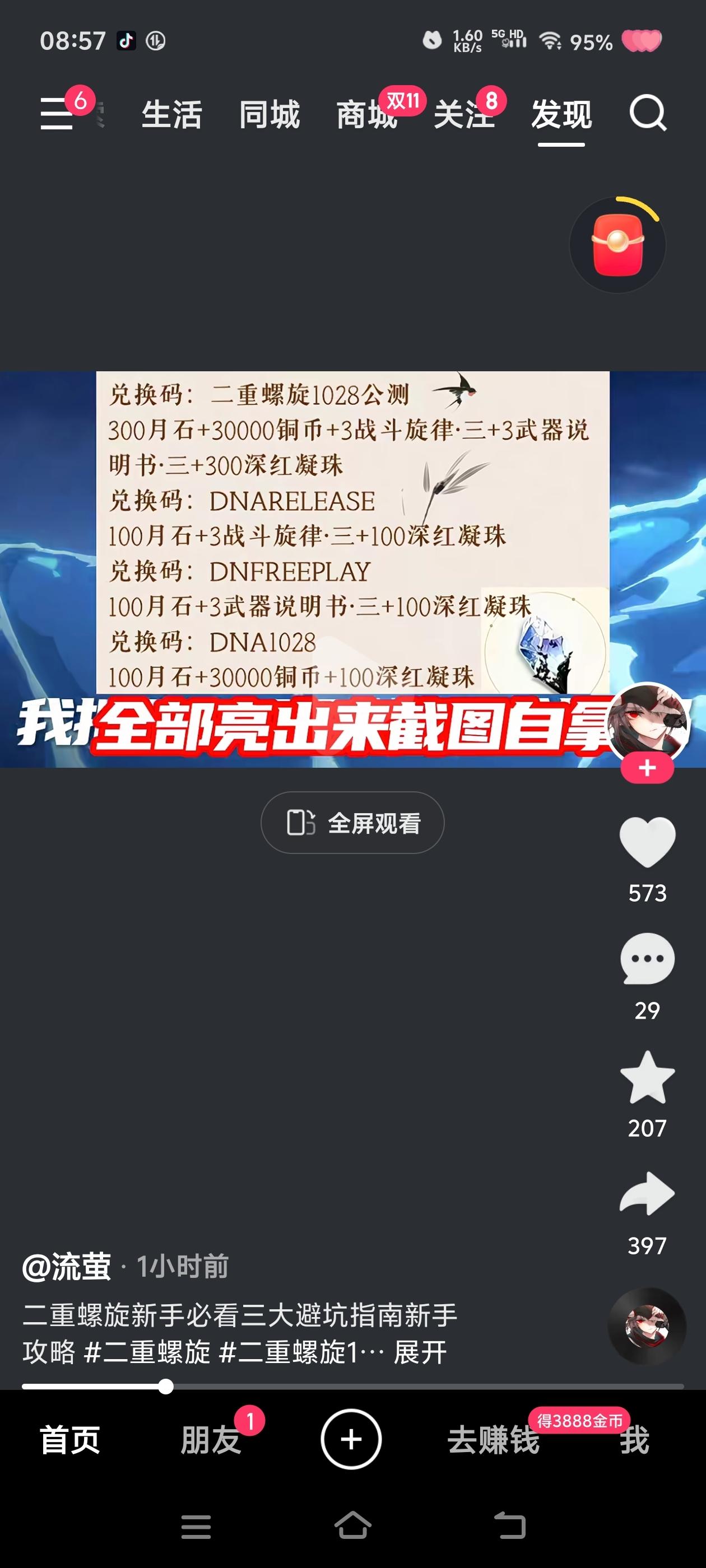The width and height of the screenshot is (706, 1568).
Task: Open the comments with 29 replies
Action: [647, 959]
